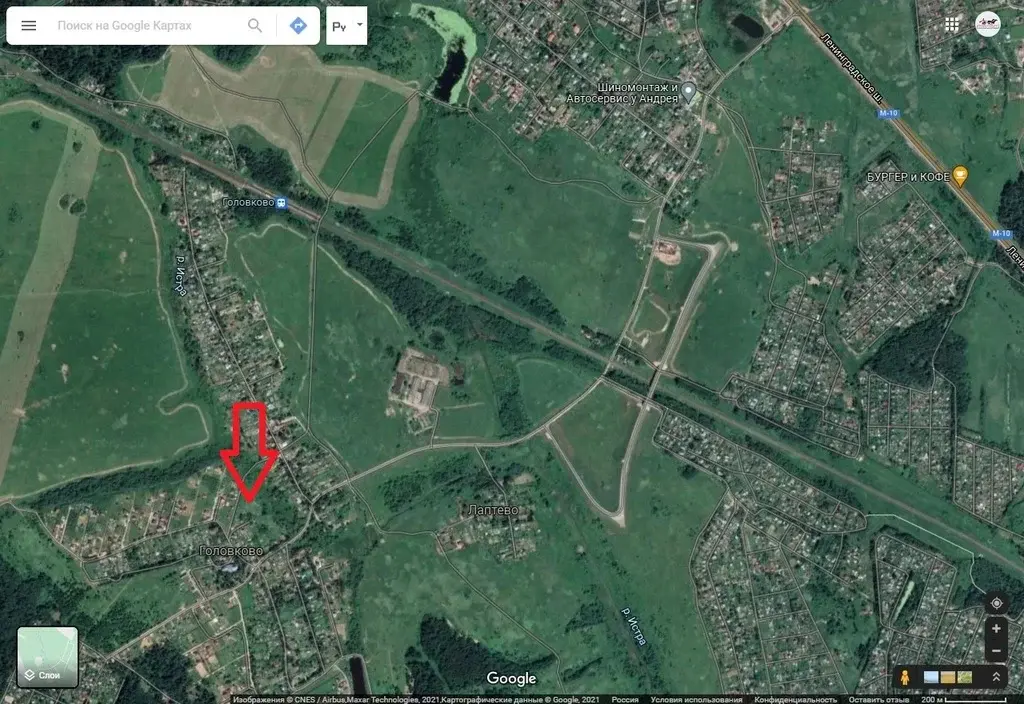Tap the magnifier search icon

click(256, 26)
